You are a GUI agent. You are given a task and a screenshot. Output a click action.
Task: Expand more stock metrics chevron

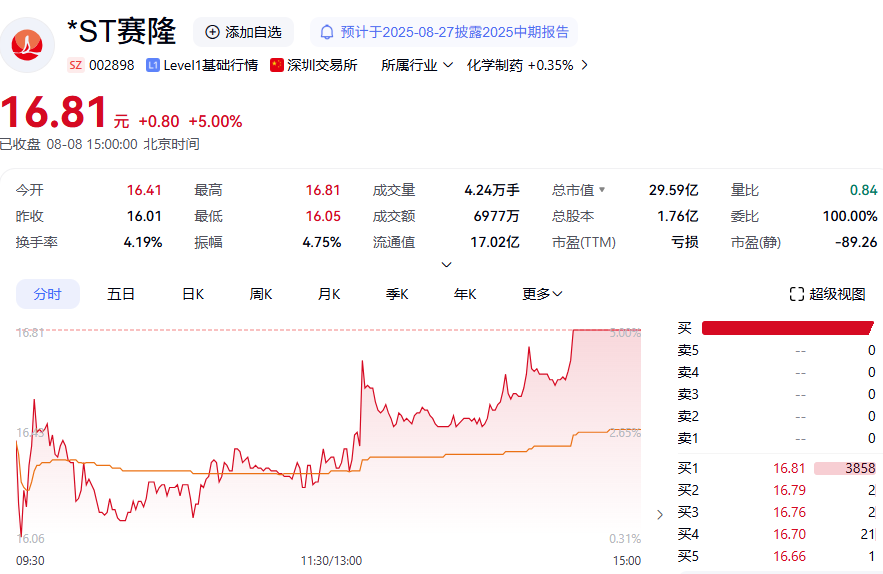pos(447,265)
